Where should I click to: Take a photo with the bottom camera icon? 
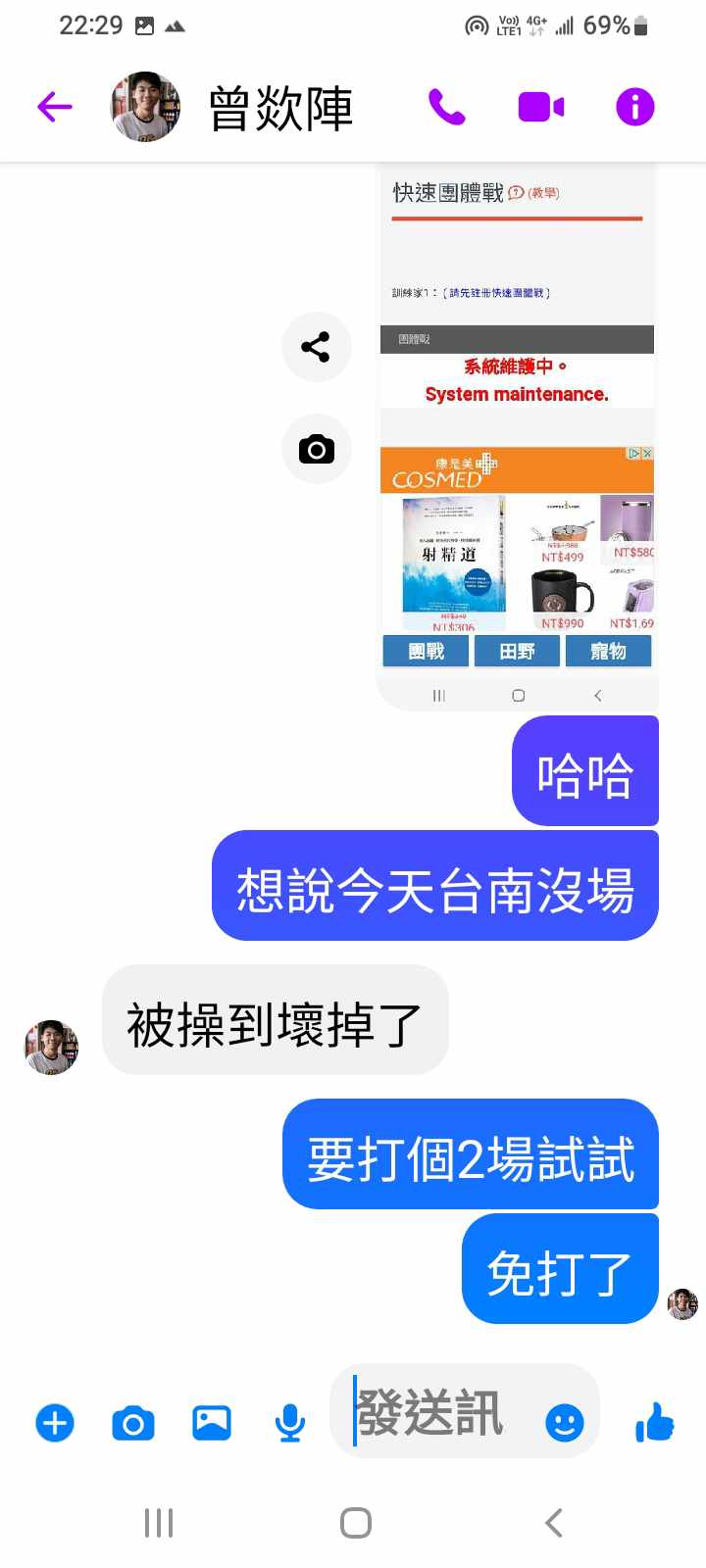pyautogui.click(x=133, y=1423)
